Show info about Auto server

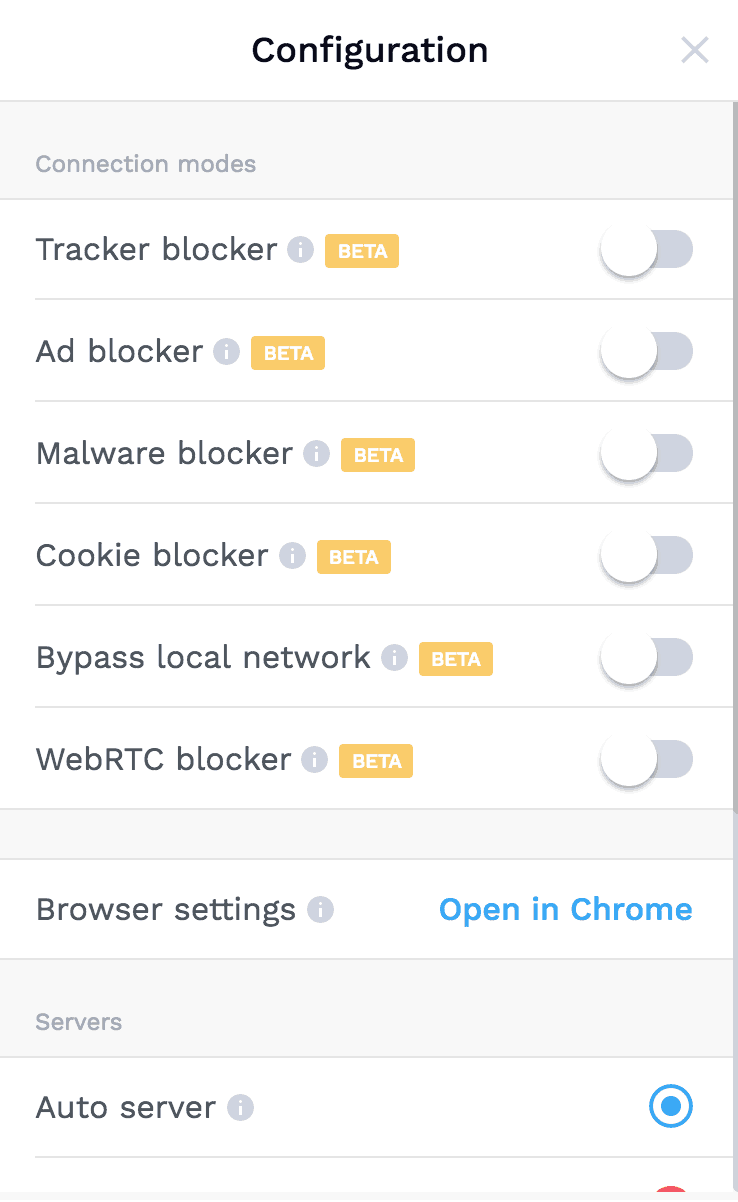(x=240, y=1108)
